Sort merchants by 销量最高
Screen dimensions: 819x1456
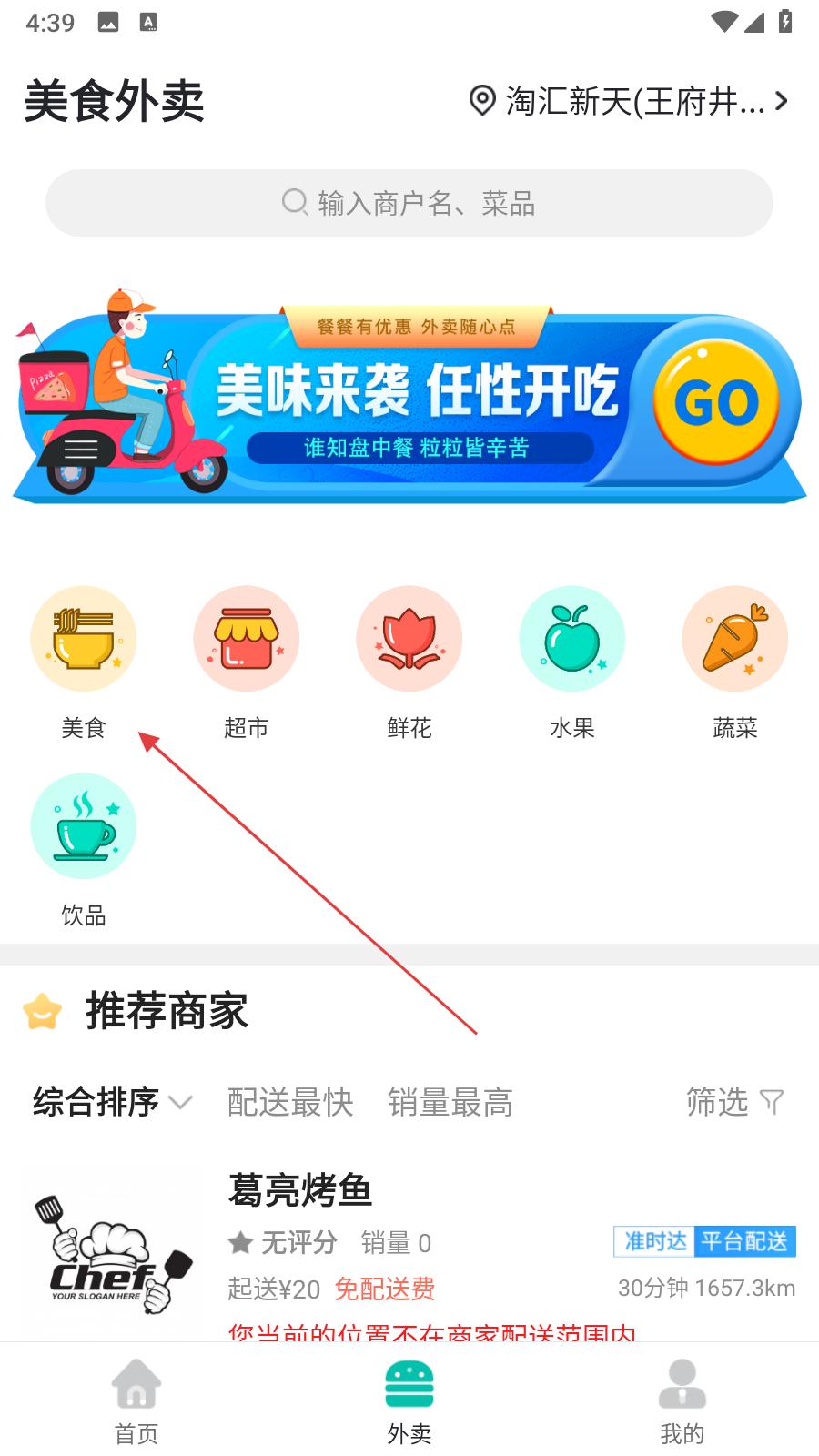[x=450, y=1102]
